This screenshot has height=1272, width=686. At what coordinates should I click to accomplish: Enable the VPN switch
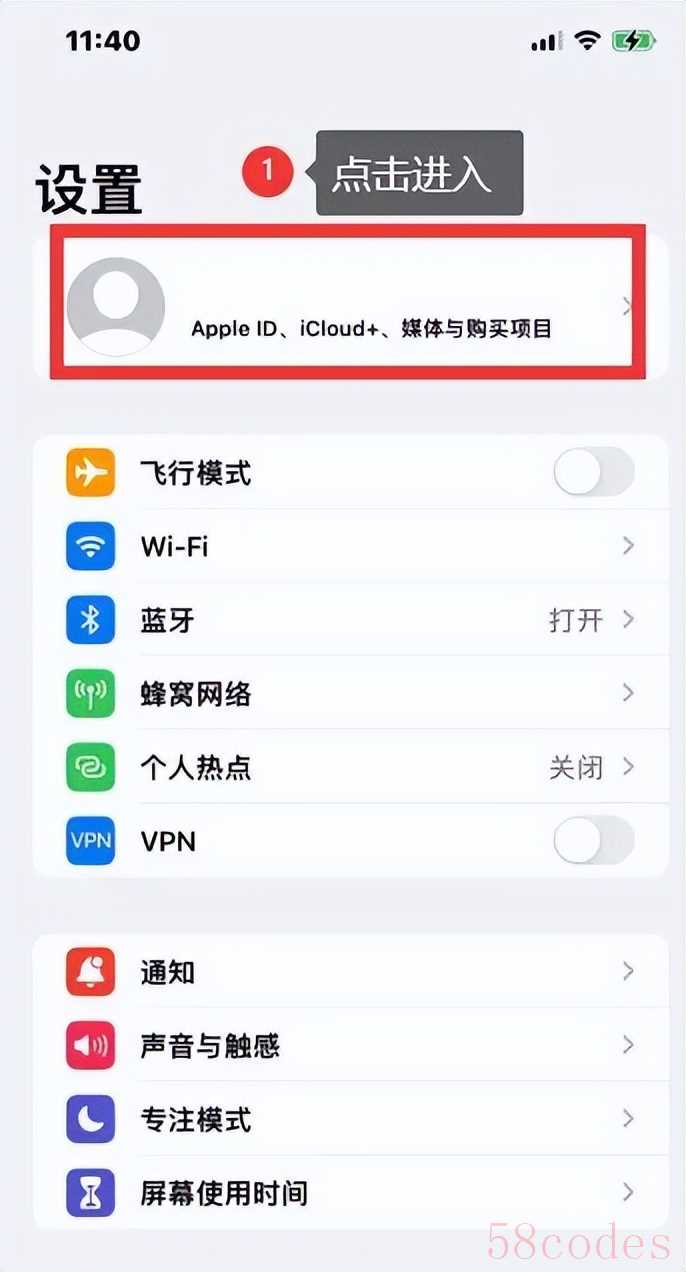594,840
